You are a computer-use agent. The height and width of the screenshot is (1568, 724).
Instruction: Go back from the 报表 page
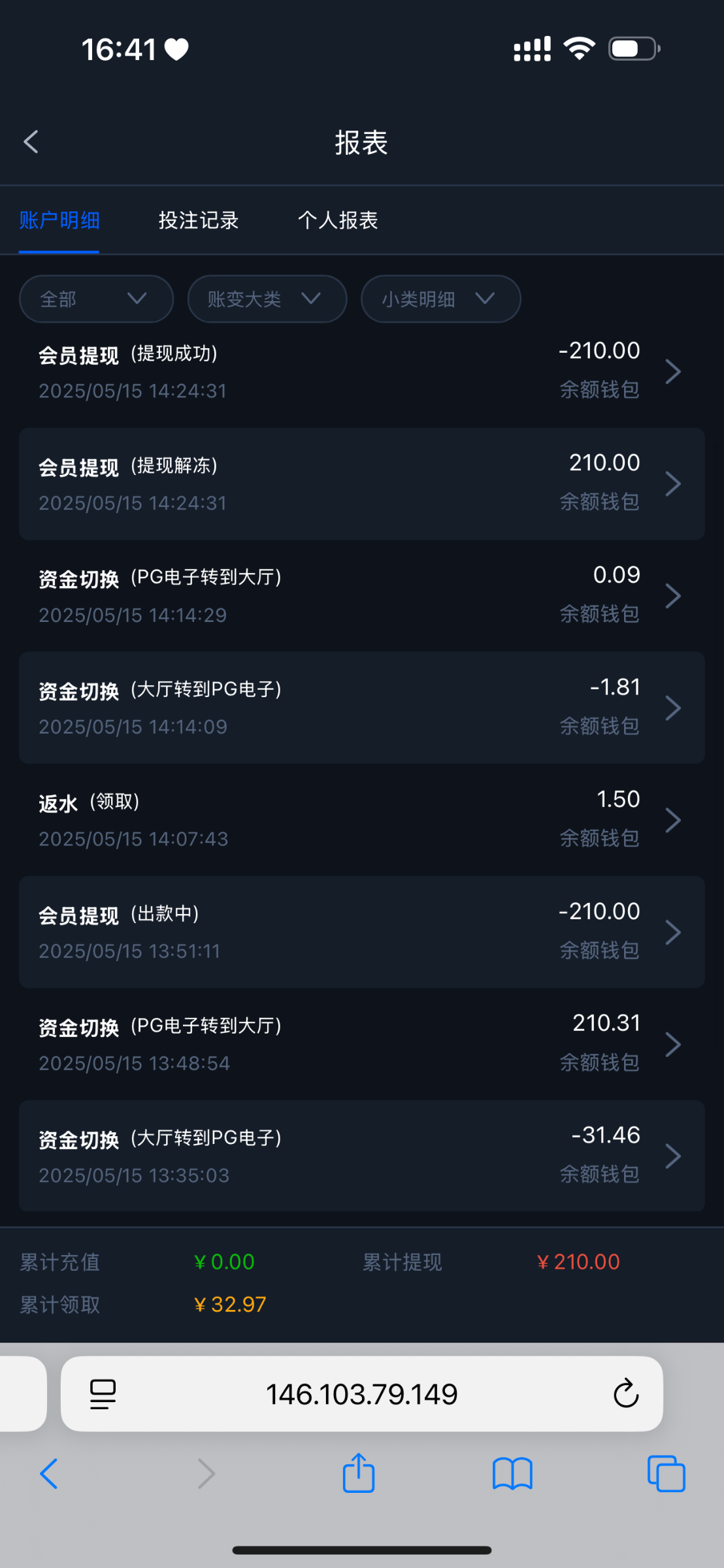point(31,142)
